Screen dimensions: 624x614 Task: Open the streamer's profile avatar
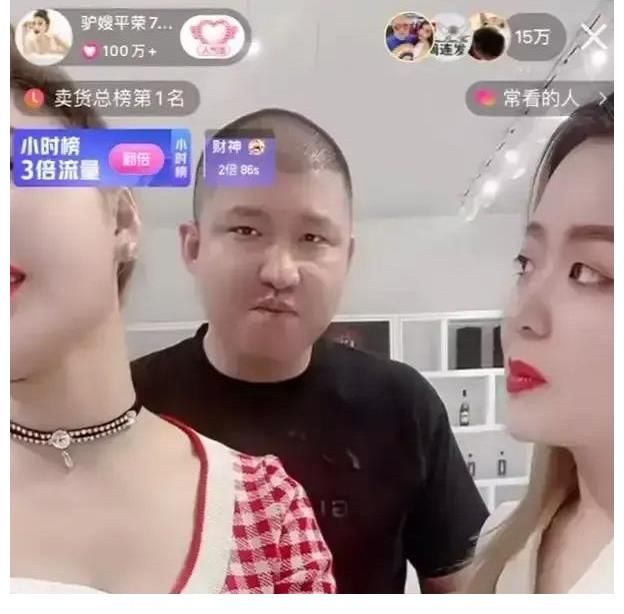[x=46, y=37]
